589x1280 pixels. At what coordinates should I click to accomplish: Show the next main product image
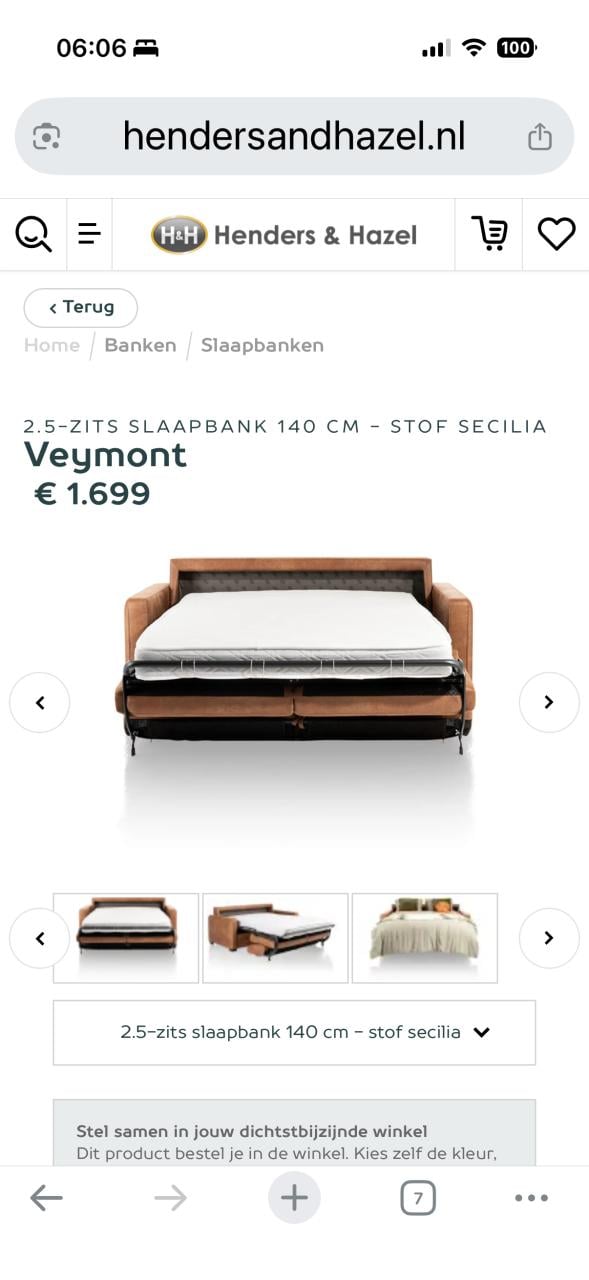pyautogui.click(x=549, y=702)
